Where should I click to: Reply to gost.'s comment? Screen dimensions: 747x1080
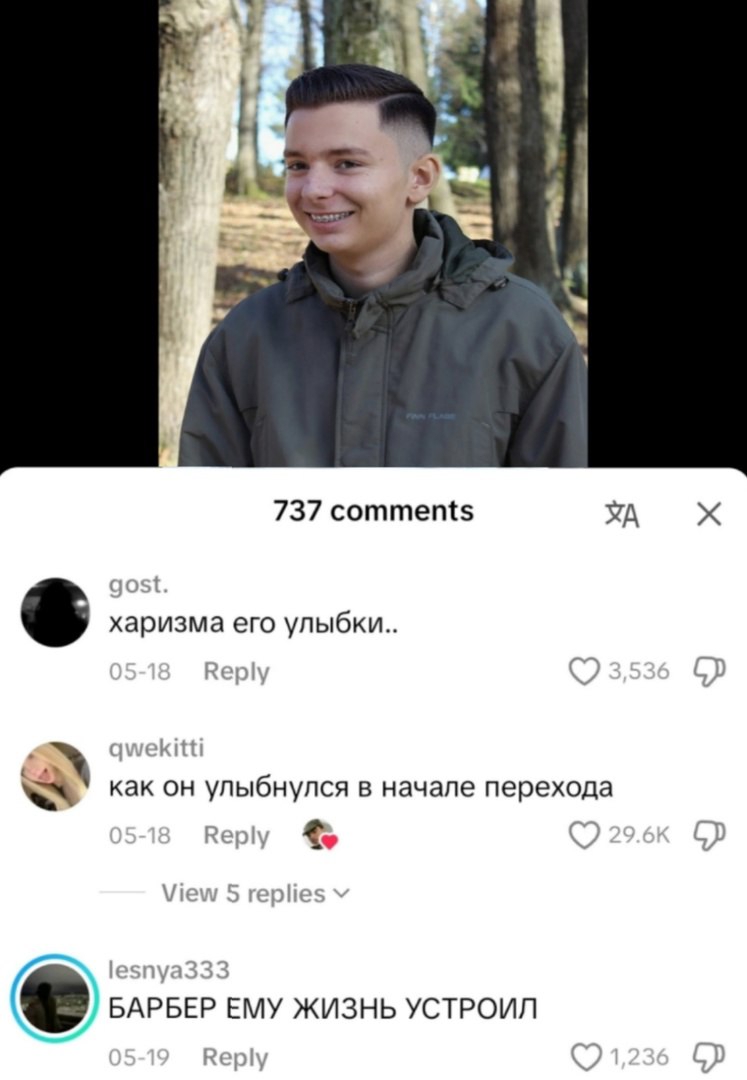click(236, 672)
